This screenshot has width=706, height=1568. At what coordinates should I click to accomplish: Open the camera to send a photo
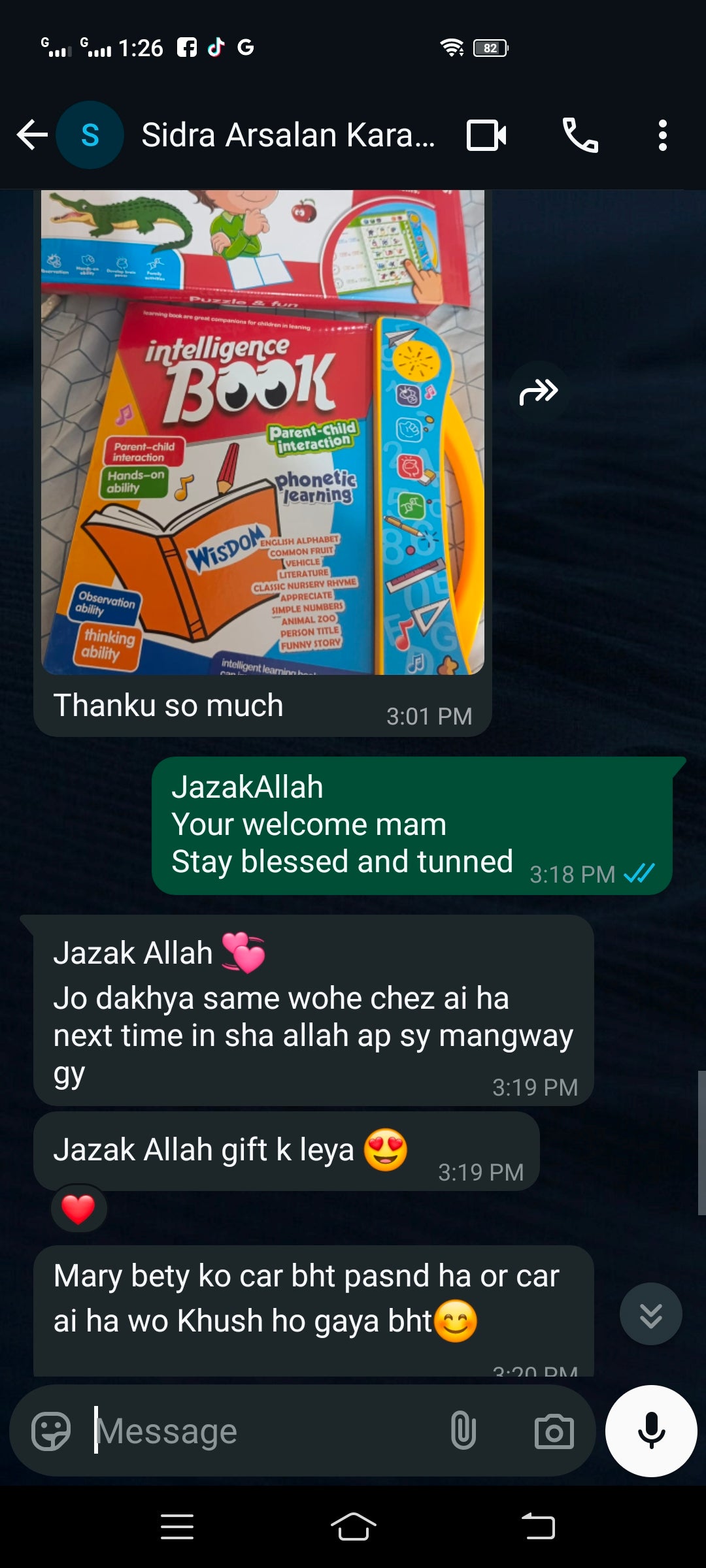[554, 1431]
